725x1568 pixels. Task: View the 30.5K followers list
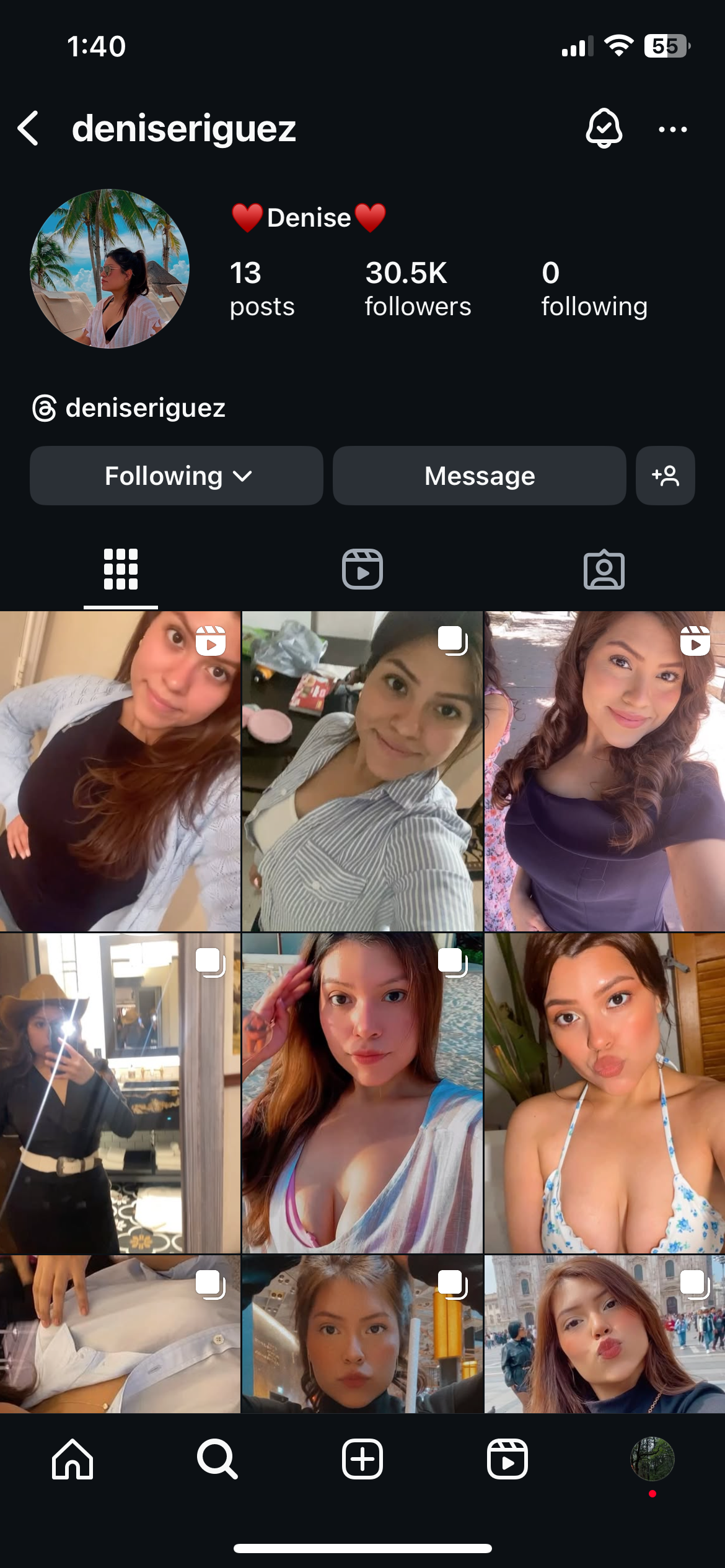[x=417, y=289]
